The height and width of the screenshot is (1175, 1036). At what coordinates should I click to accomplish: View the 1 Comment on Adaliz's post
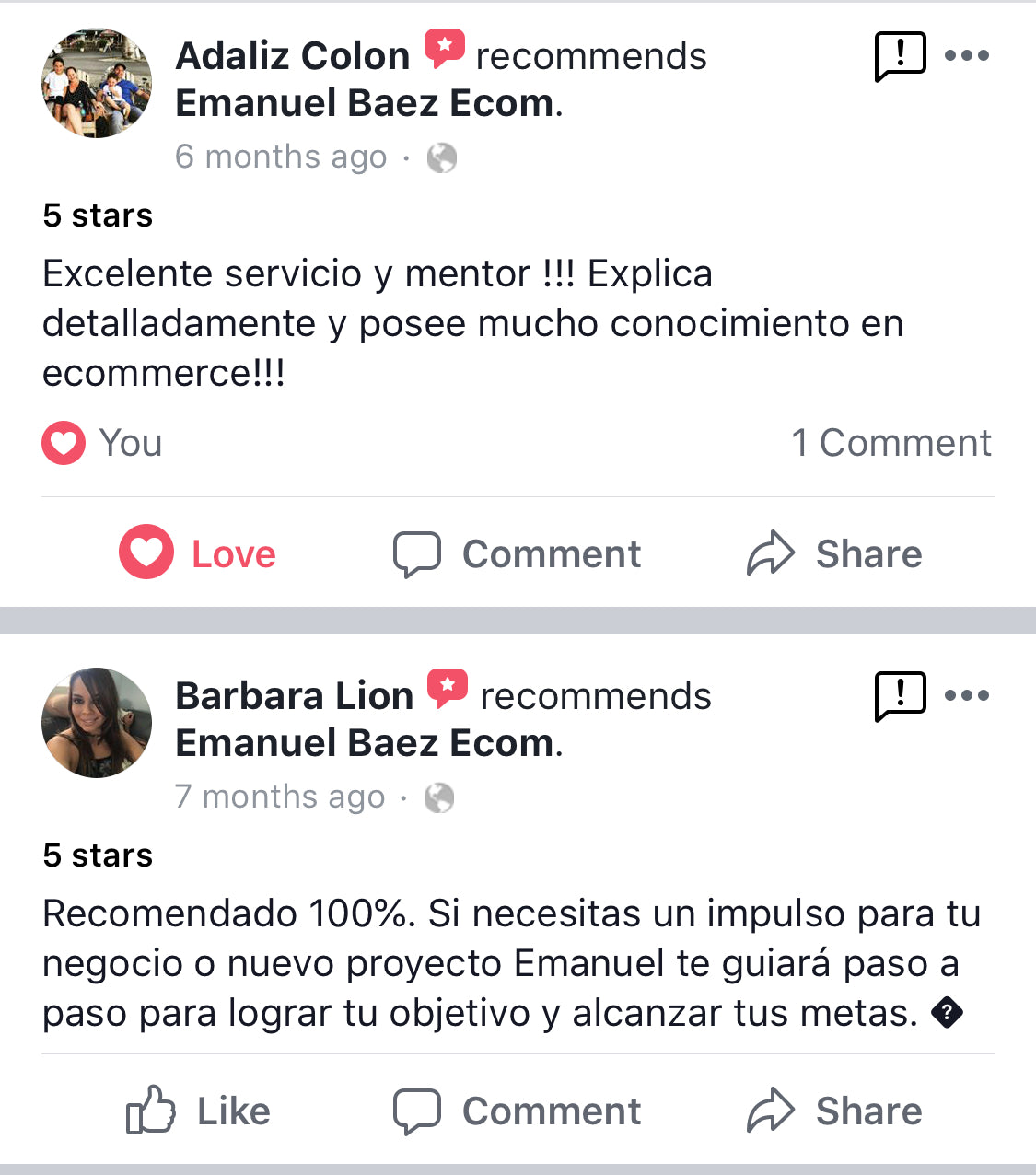tap(891, 443)
